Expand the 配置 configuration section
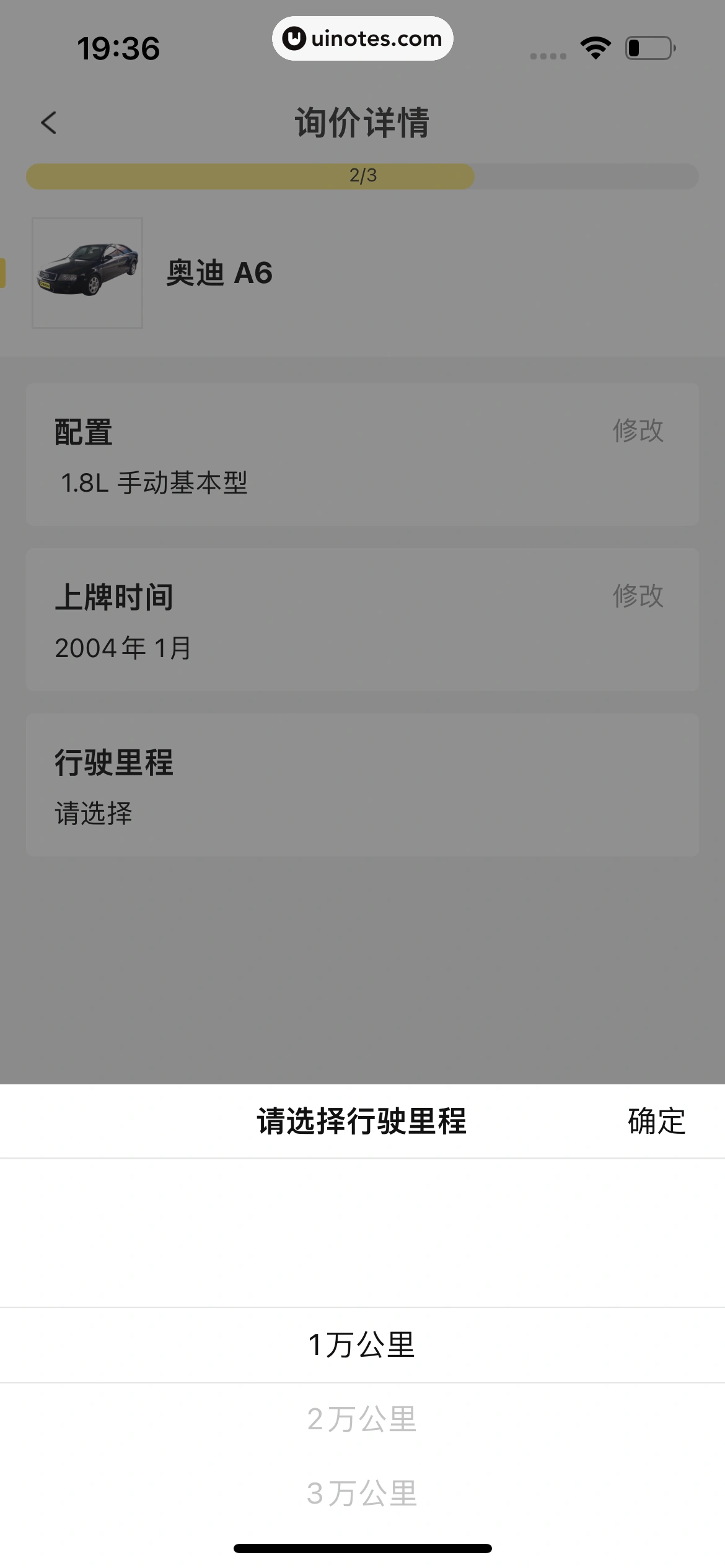This screenshot has width=725, height=1568. coord(362,455)
